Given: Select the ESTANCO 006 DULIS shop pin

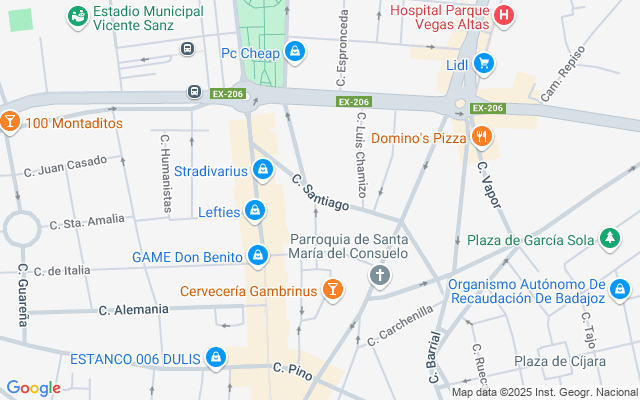Looking at the screenshot, I should click(215, 357).
